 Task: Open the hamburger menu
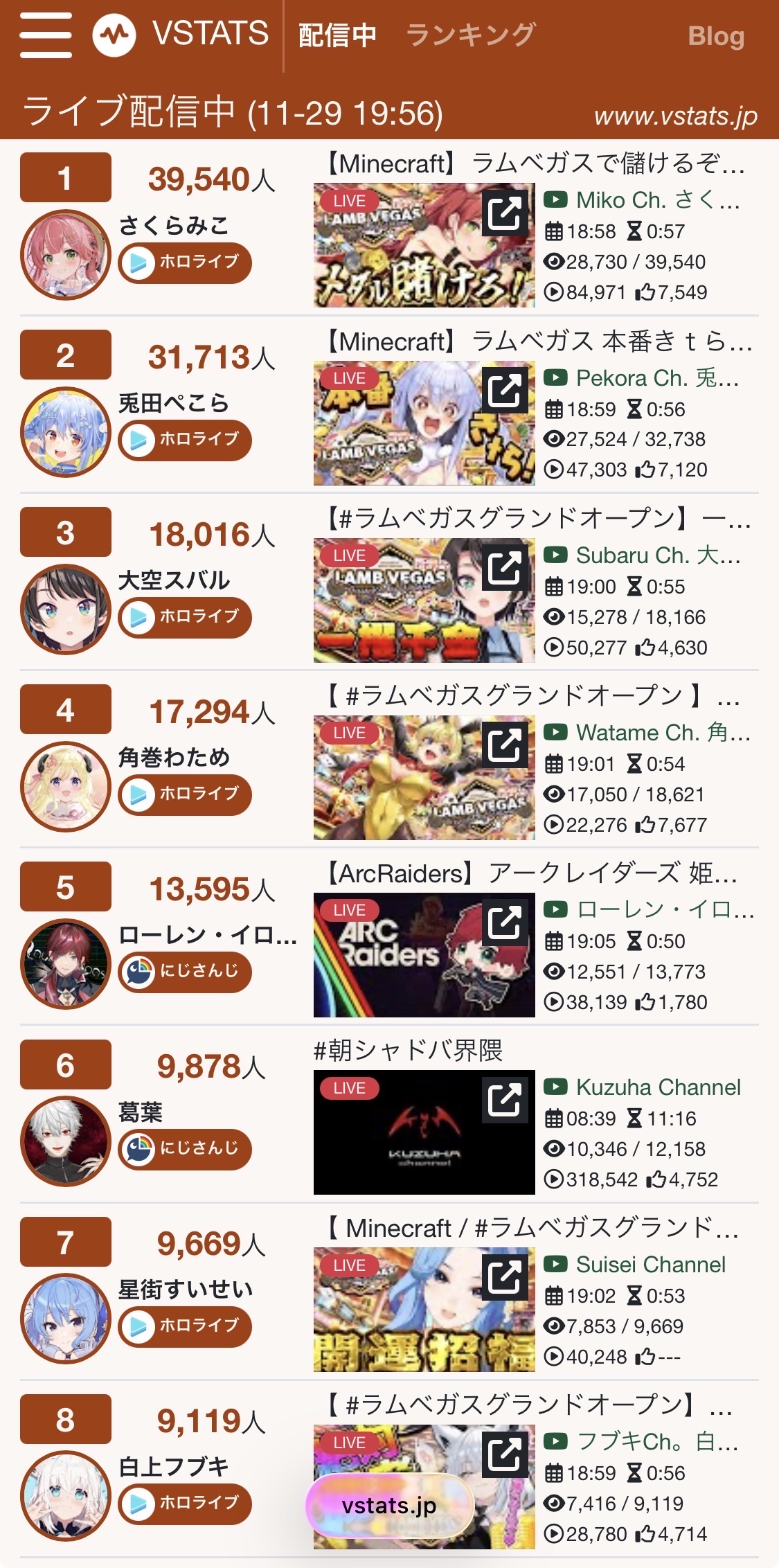(46, 35)
